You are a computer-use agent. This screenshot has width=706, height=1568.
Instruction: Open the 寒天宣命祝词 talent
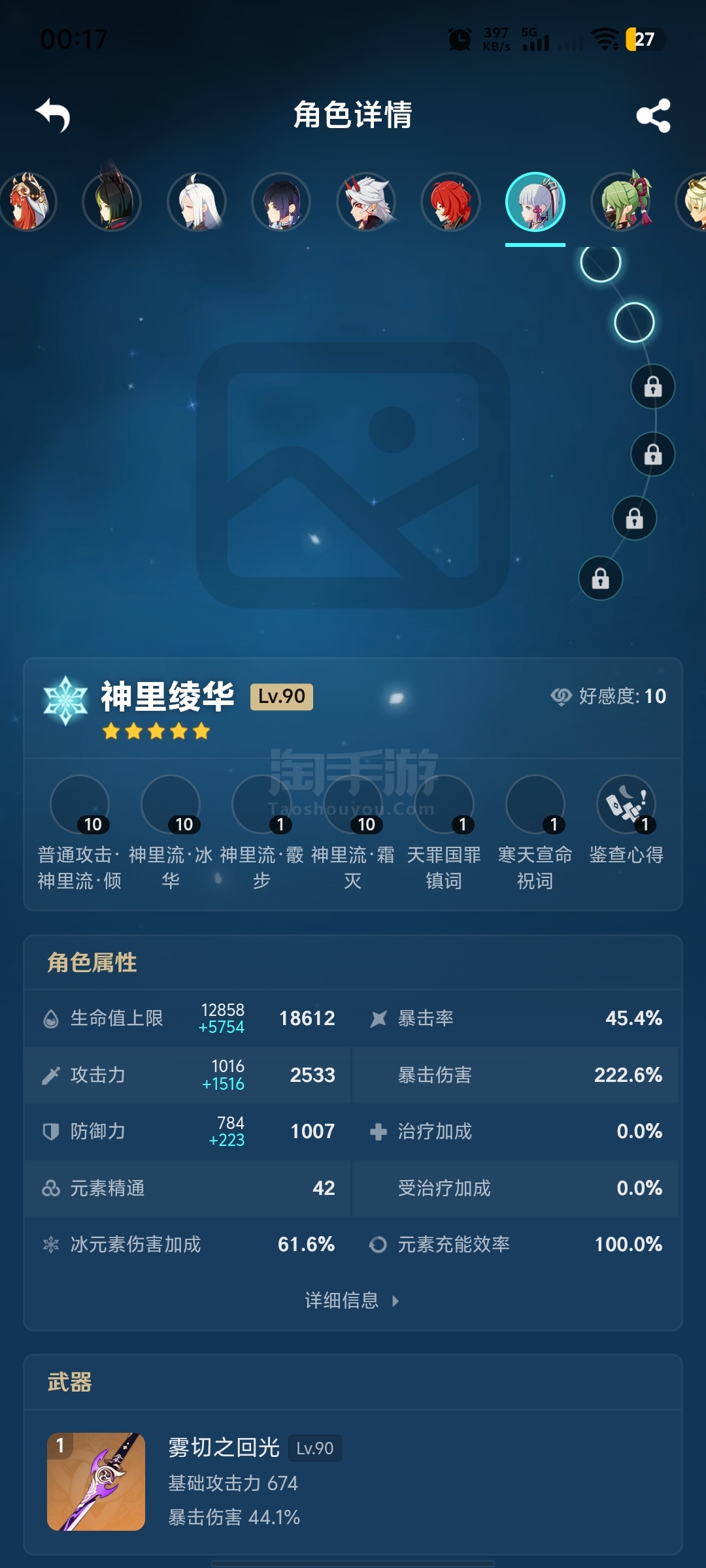(535, 833)
